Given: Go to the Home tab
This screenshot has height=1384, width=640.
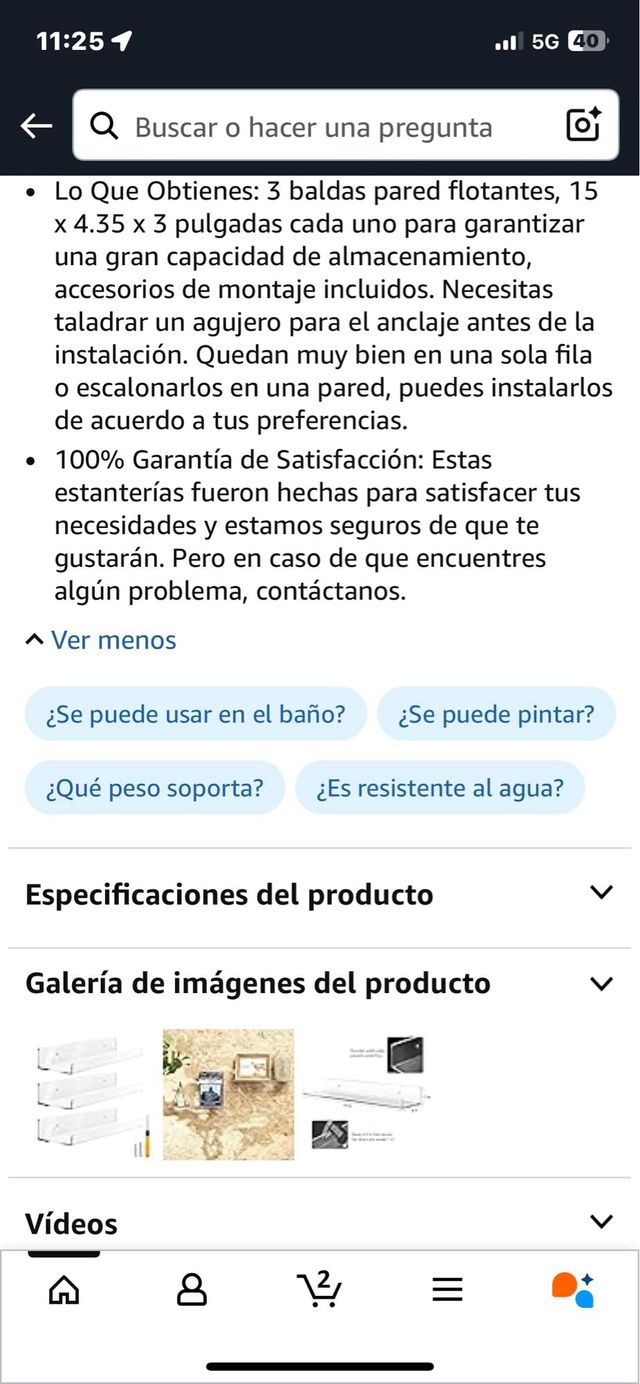Looking at the screenshot, I should pyautogui.click(x=64, y=1290).
